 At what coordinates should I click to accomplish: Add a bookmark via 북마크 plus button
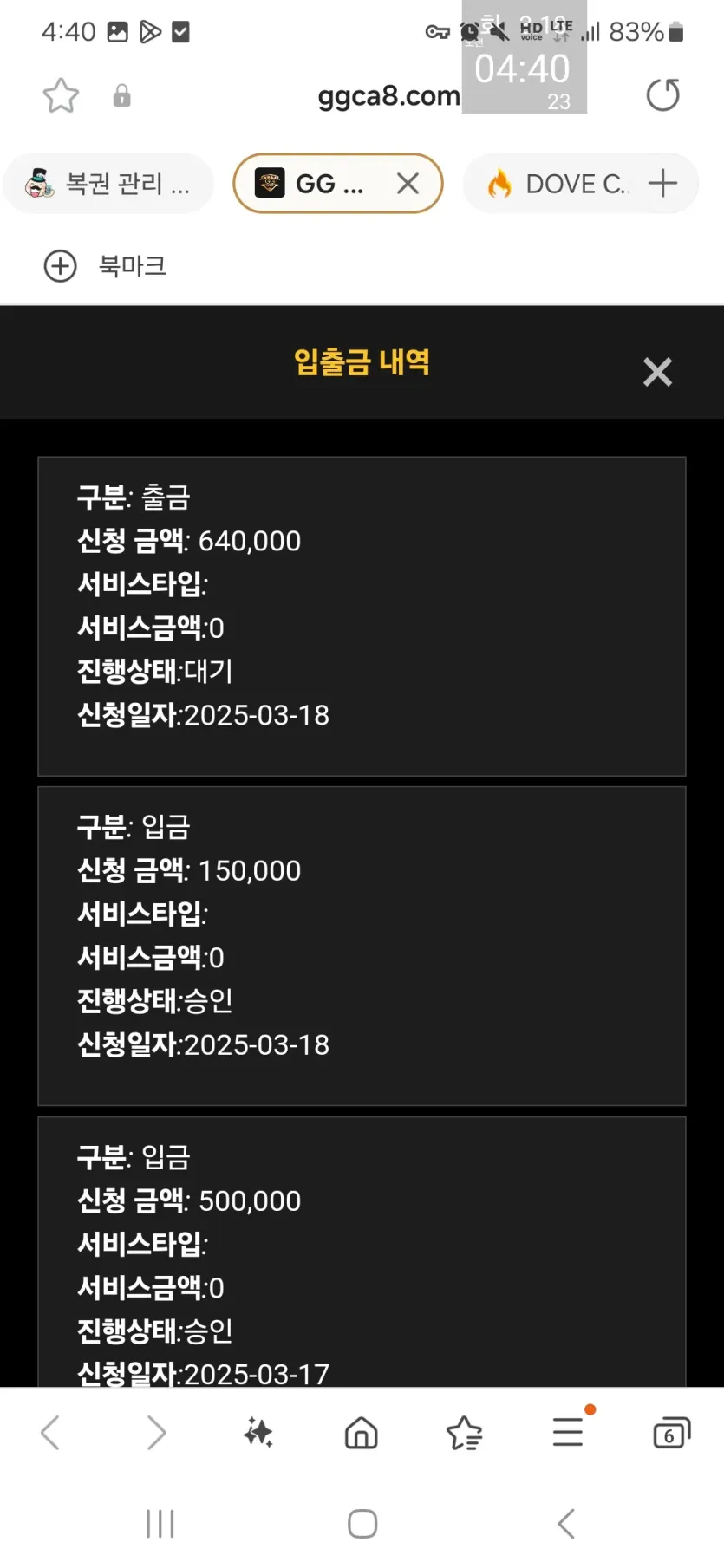[61, 266]
